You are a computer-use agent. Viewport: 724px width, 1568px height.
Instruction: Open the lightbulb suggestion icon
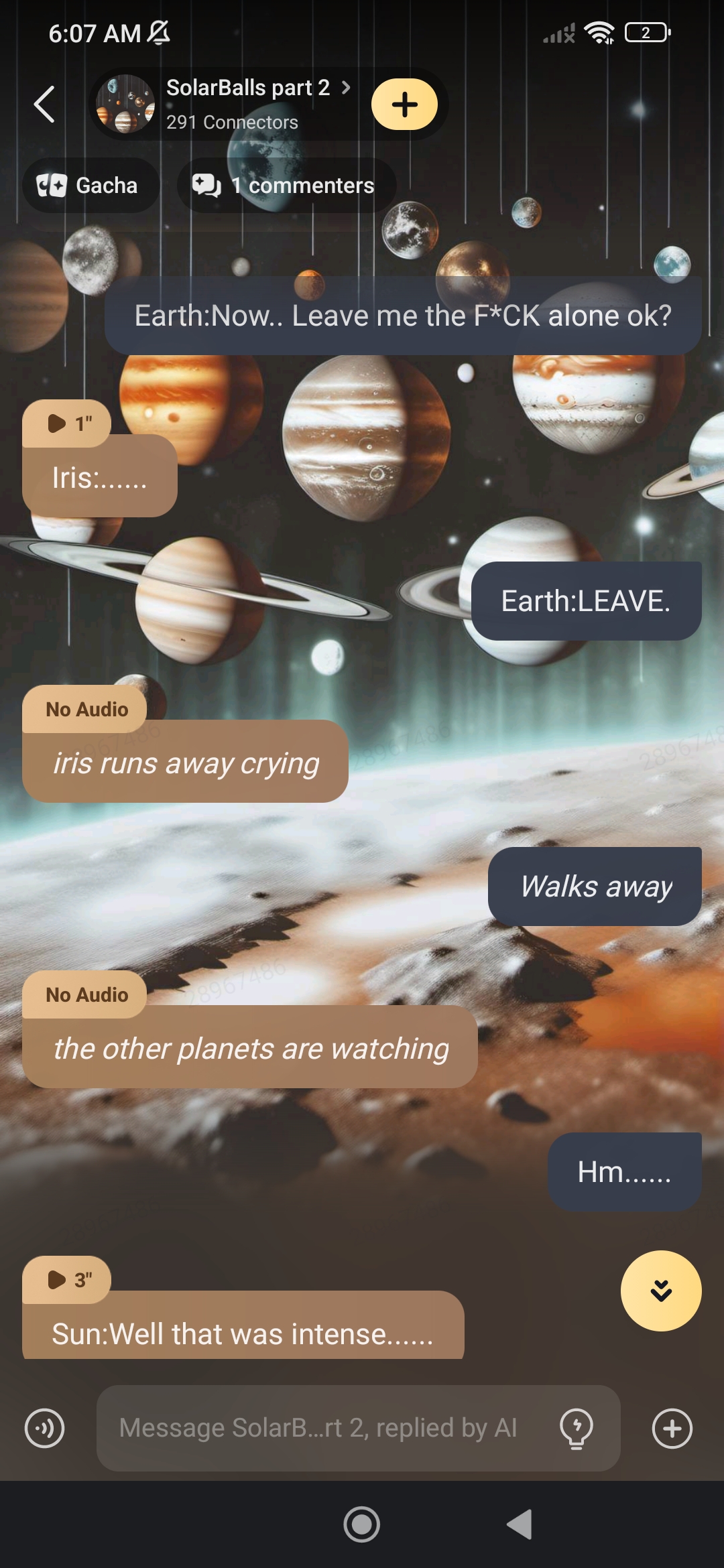(577, 1429)
